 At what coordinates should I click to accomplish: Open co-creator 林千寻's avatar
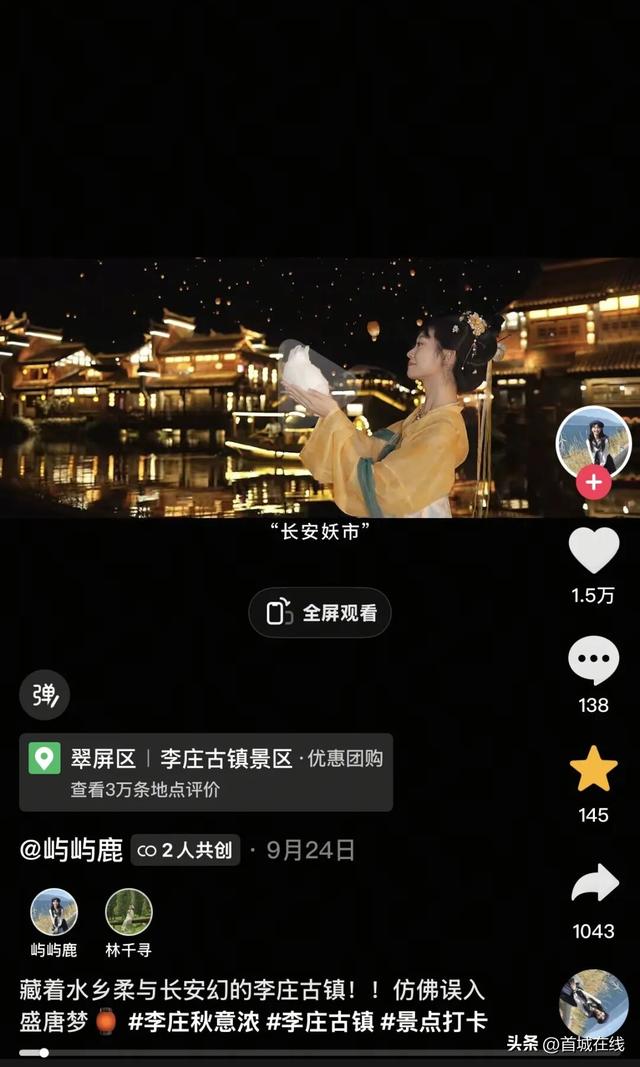tap(129, 912)
